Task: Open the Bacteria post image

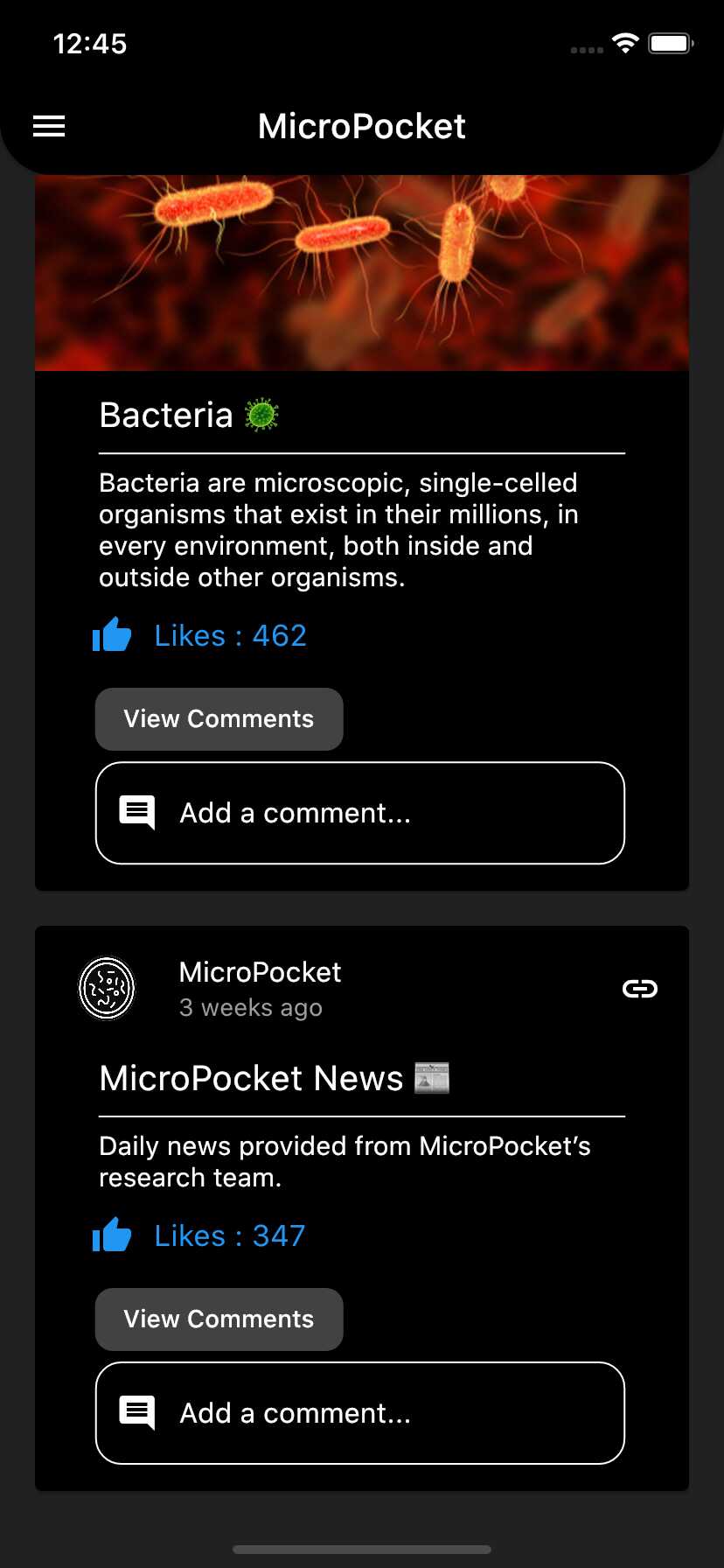Action: (x=361, y=273)
